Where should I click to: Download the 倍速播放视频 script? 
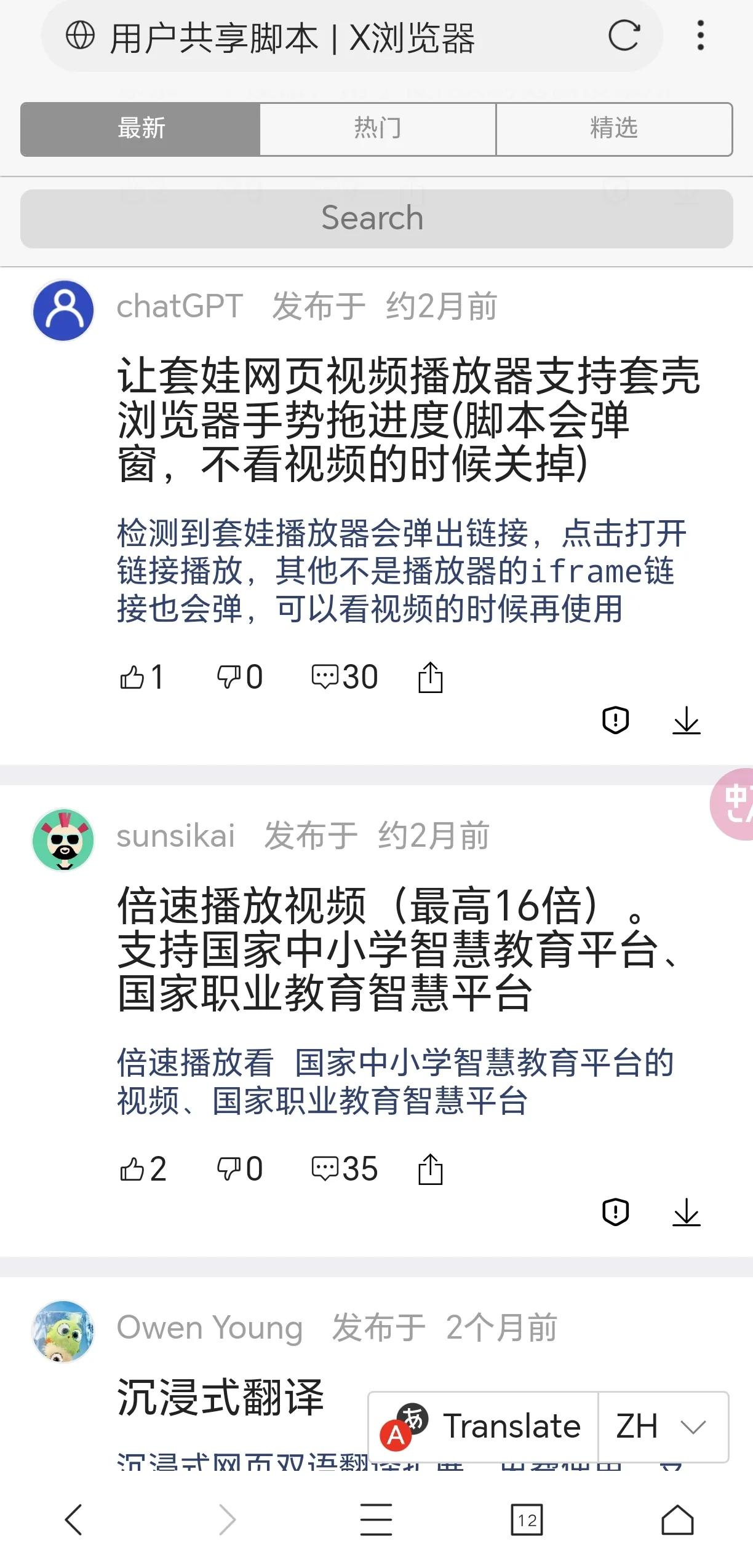(x=687, y=1212)
